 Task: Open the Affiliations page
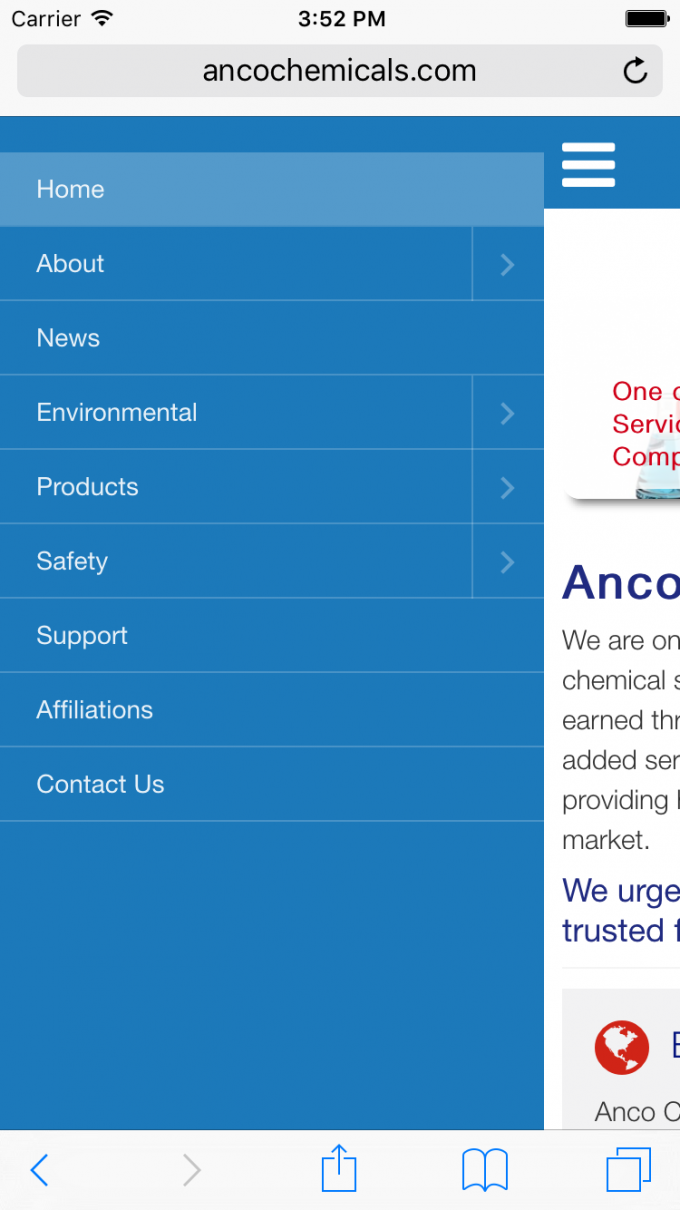pyautogui.click(x=272, y=710)
